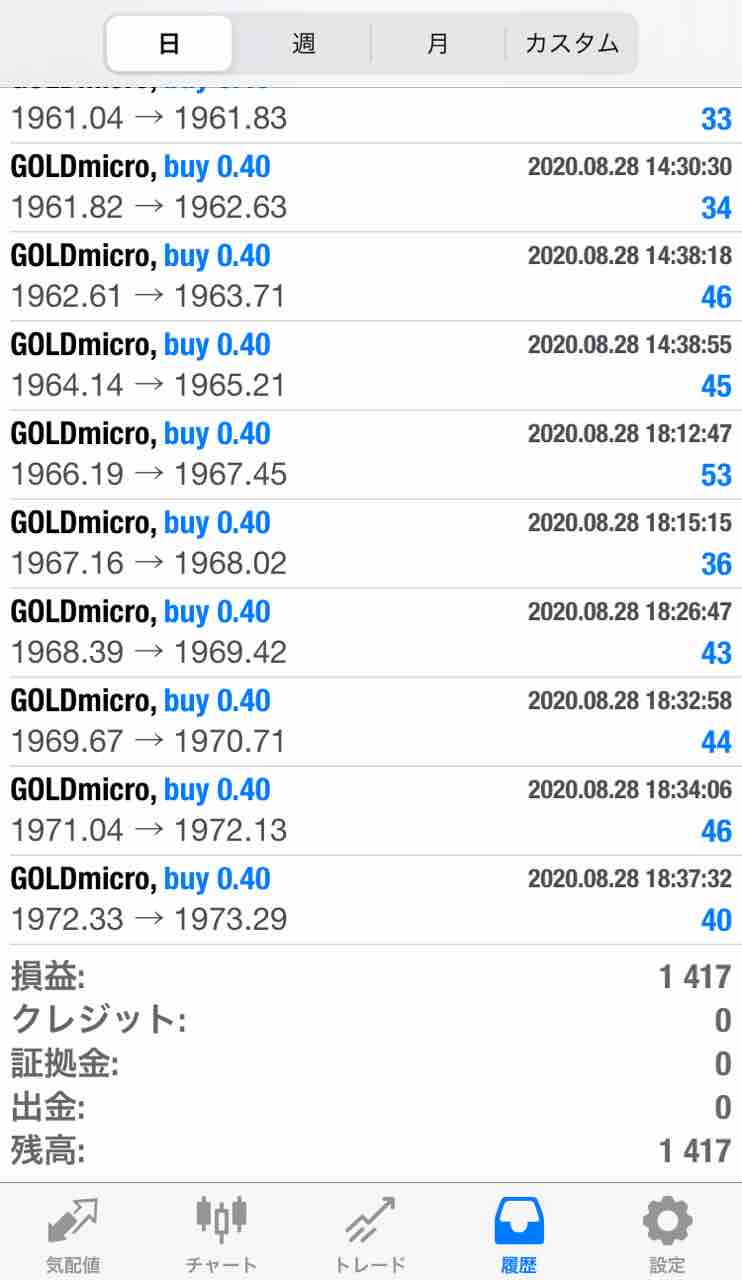742x1280 pixels.
Task: View details of the 14:38:55 trade
Action: point(371,366)
